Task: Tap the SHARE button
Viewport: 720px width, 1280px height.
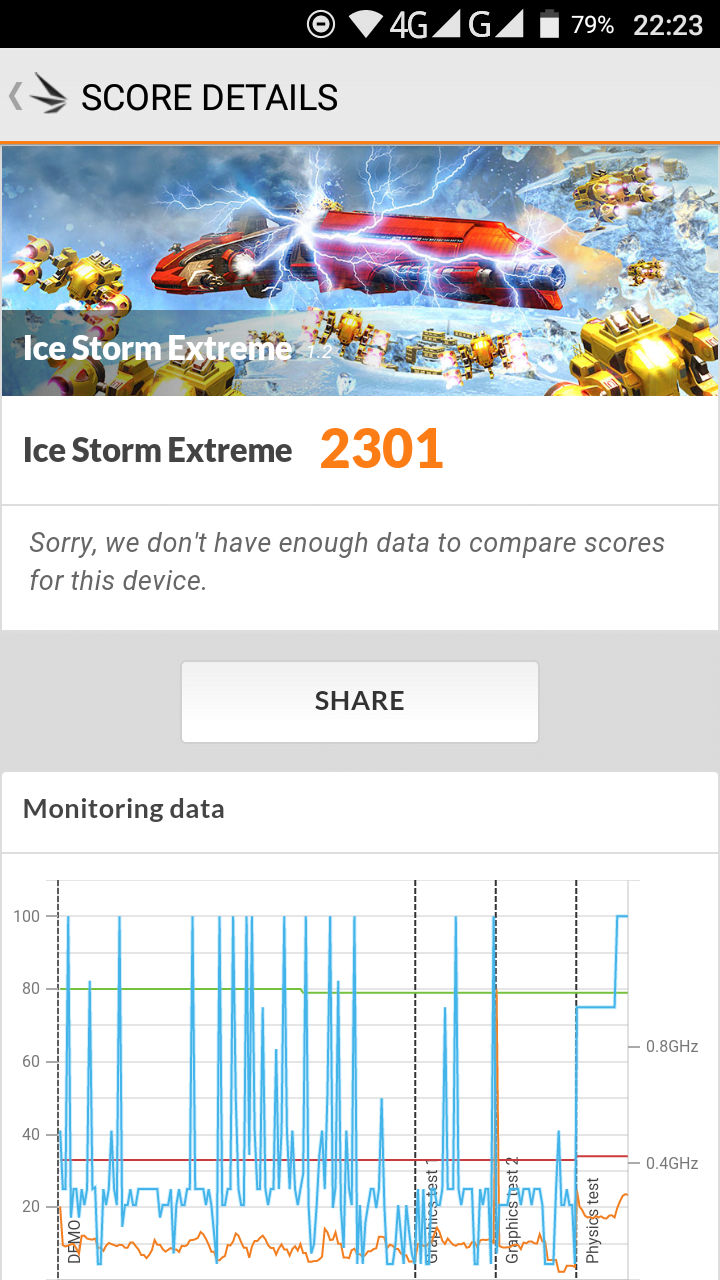Action: pyautogui.click(x=360, y=701)
